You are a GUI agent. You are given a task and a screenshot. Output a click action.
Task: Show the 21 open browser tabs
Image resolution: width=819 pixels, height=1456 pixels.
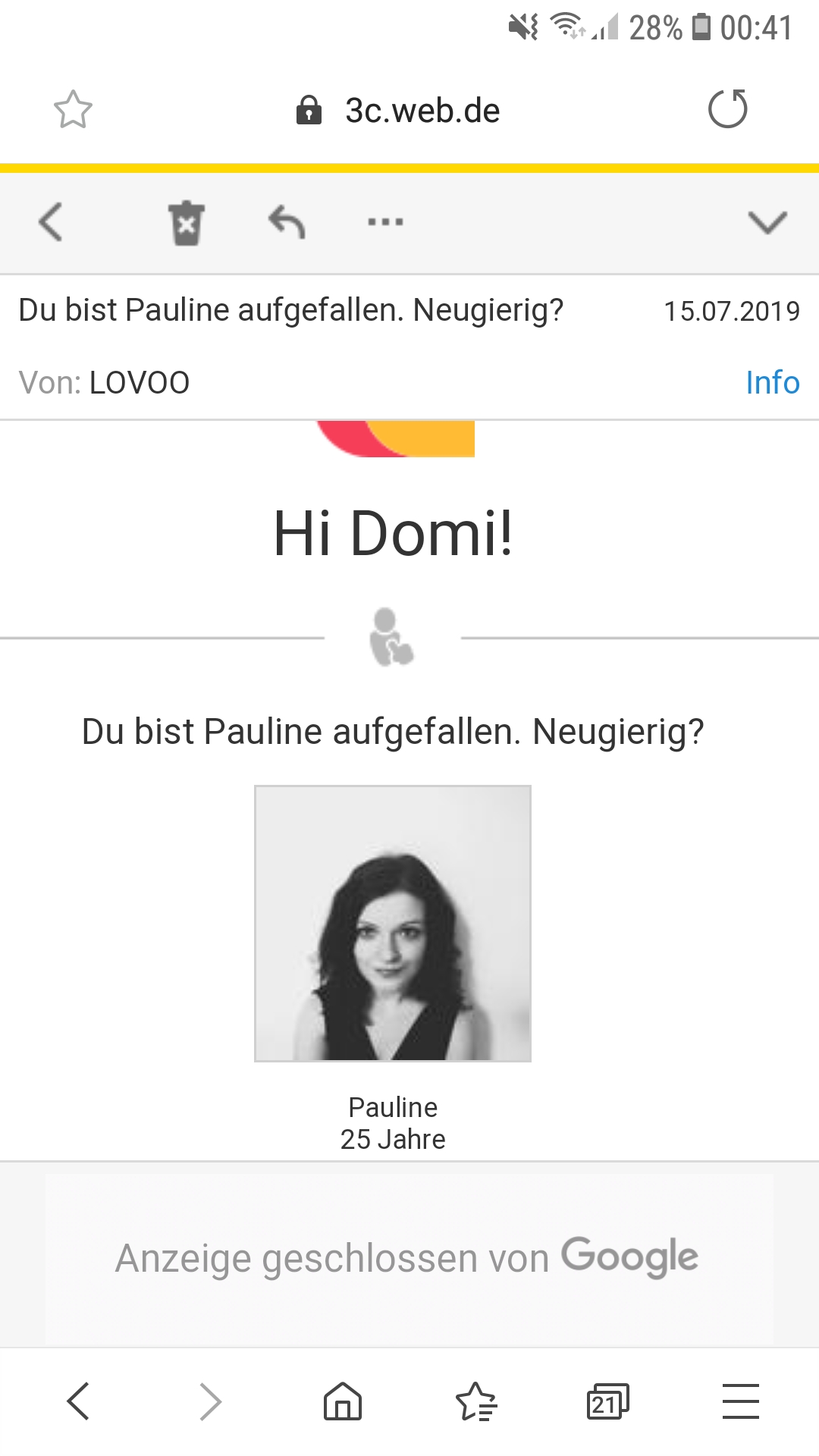(x=607, y=1401)
